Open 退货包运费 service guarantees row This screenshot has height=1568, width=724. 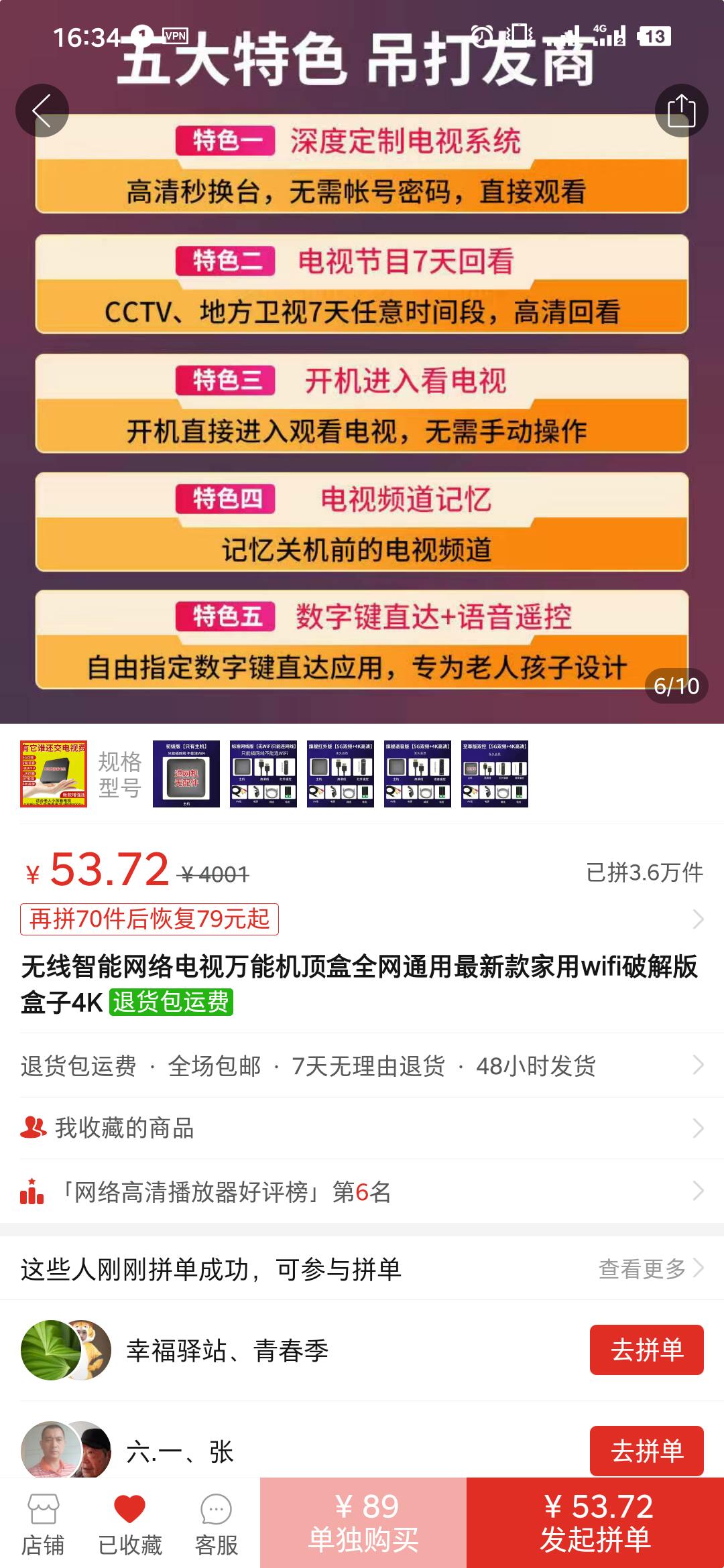pos(362,1065)
